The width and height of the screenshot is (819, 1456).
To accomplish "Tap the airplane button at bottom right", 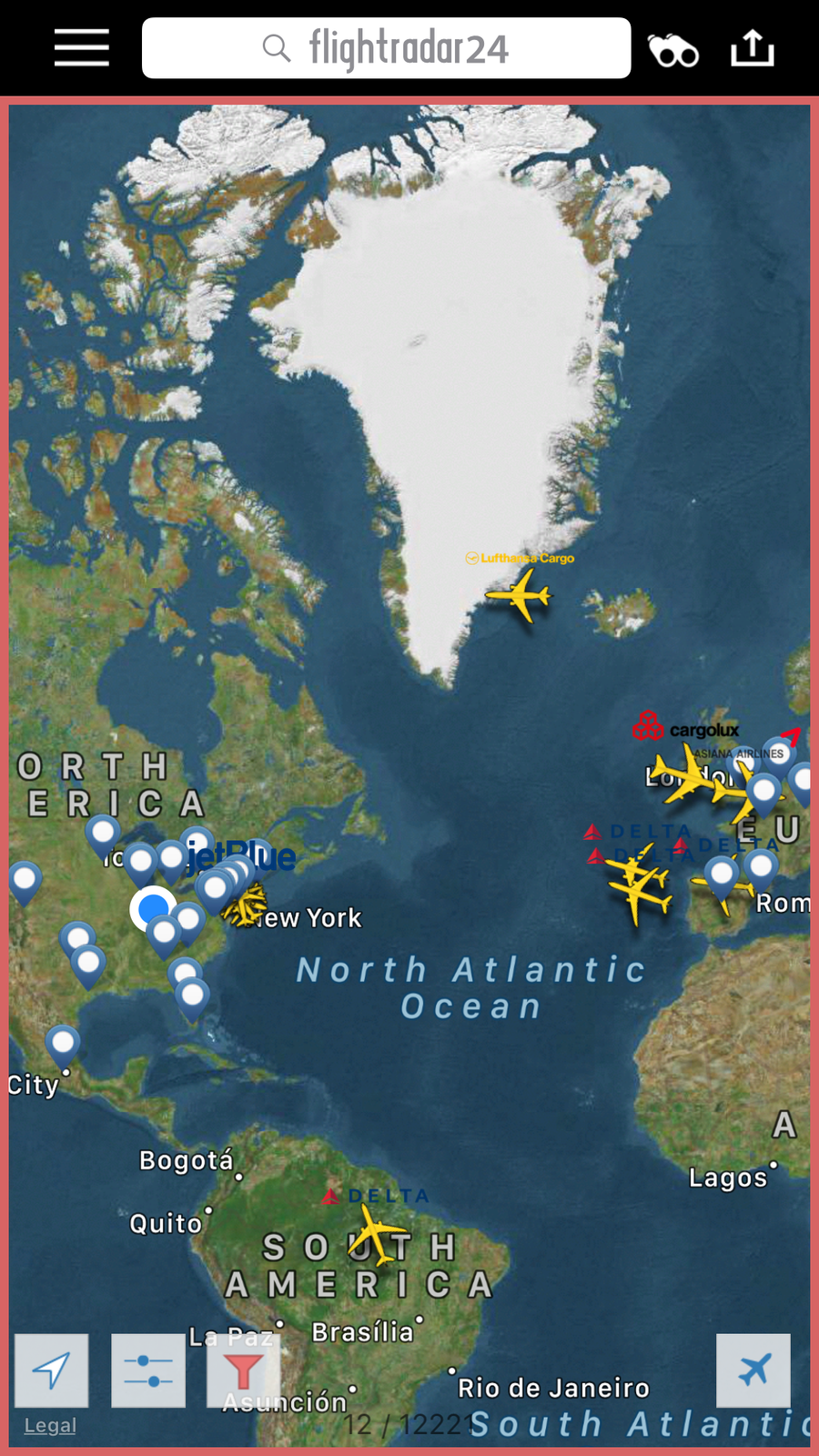I will [753, 1370].
